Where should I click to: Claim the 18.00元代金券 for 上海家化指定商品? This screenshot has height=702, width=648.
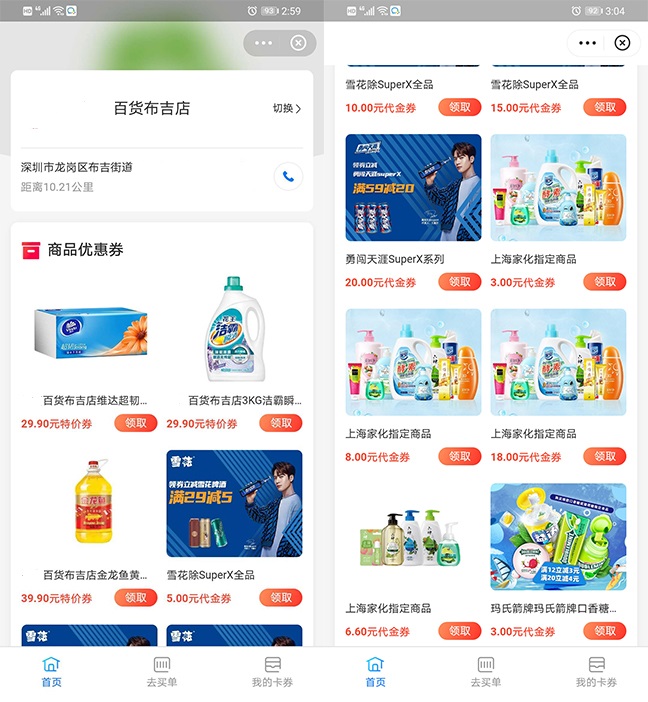click(x=605, y=456)
